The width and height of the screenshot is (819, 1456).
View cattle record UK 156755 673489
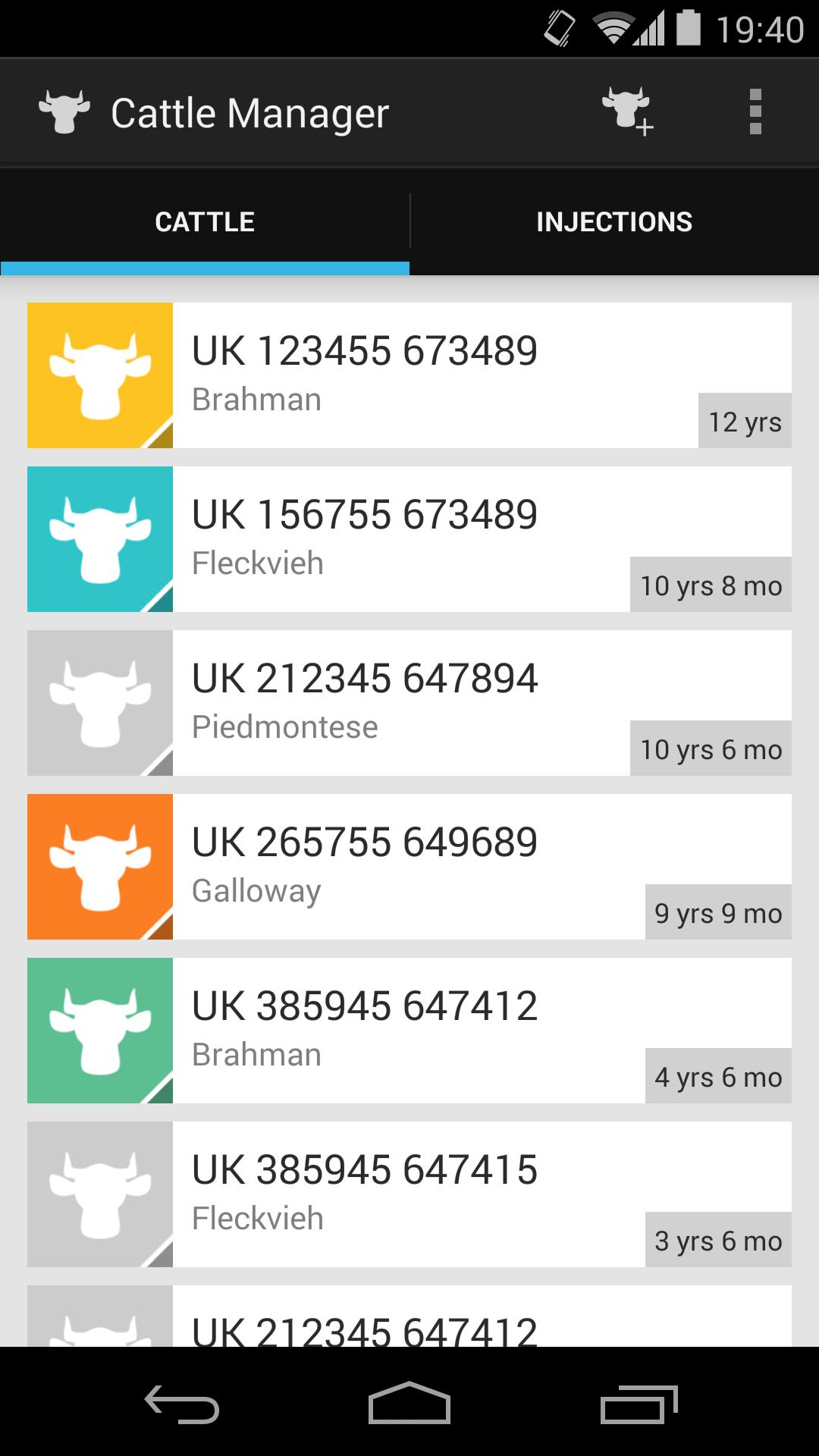tap(409, 539)
